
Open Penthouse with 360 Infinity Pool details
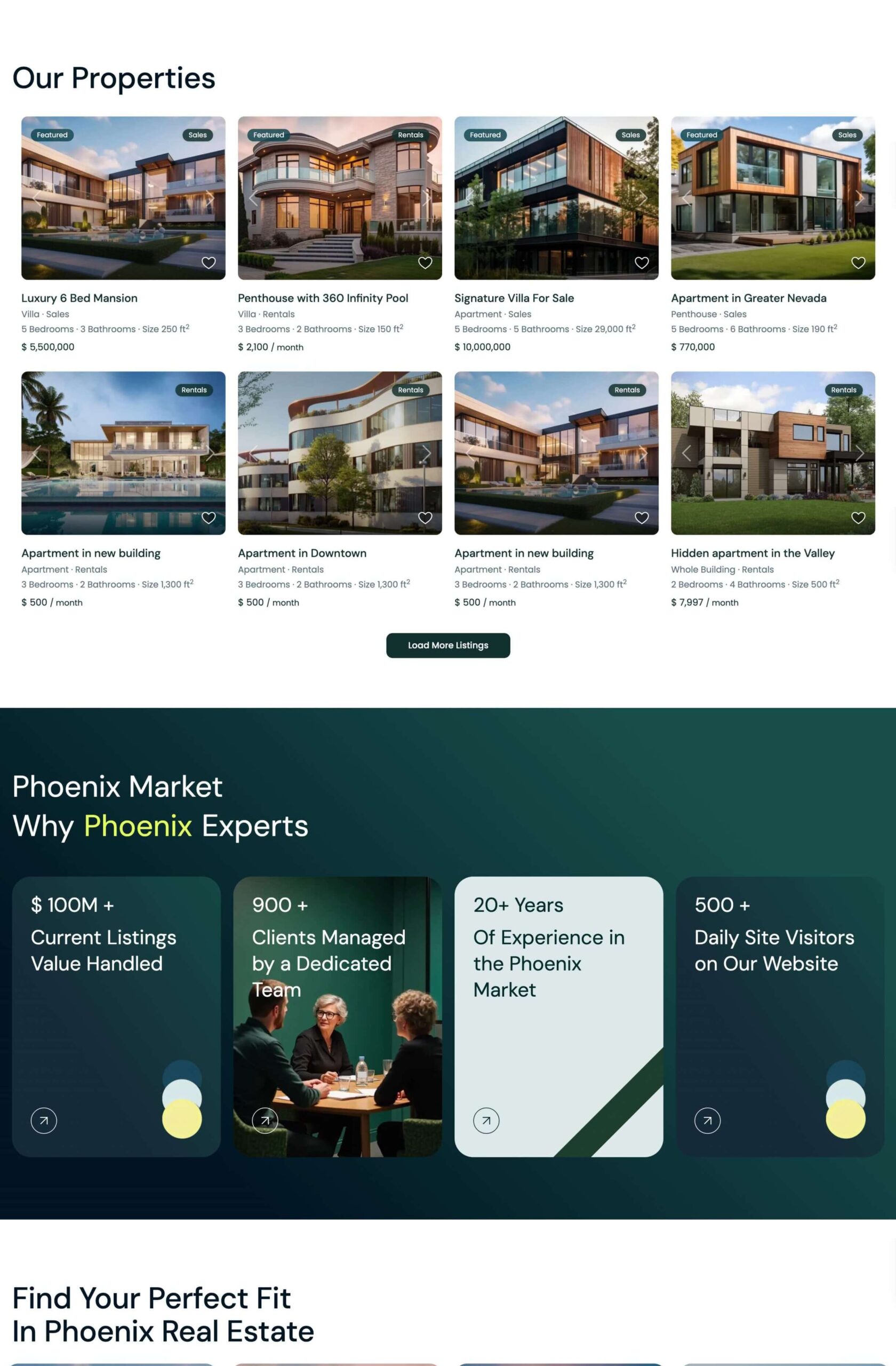[x=323, y=298]
